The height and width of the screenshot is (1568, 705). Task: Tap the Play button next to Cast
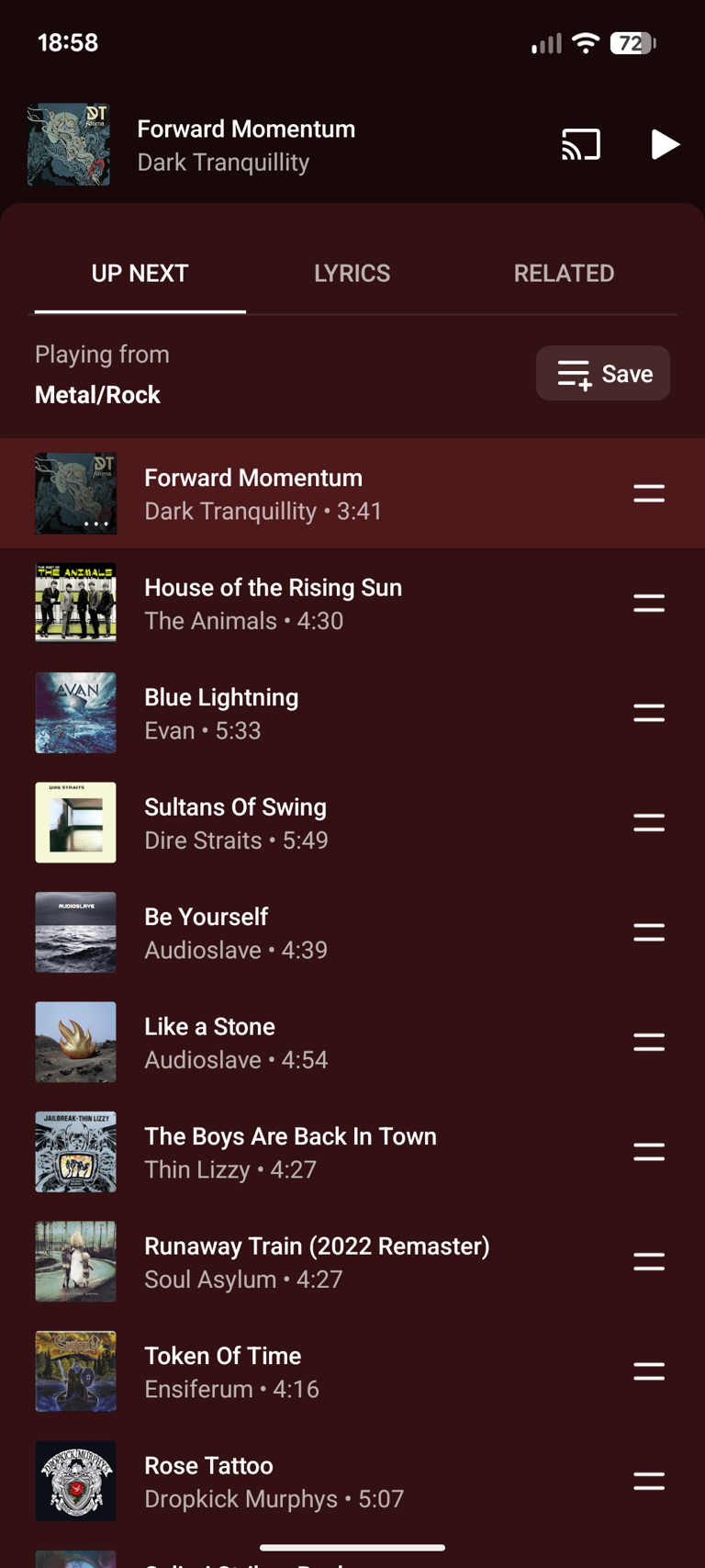click(665, 144)
